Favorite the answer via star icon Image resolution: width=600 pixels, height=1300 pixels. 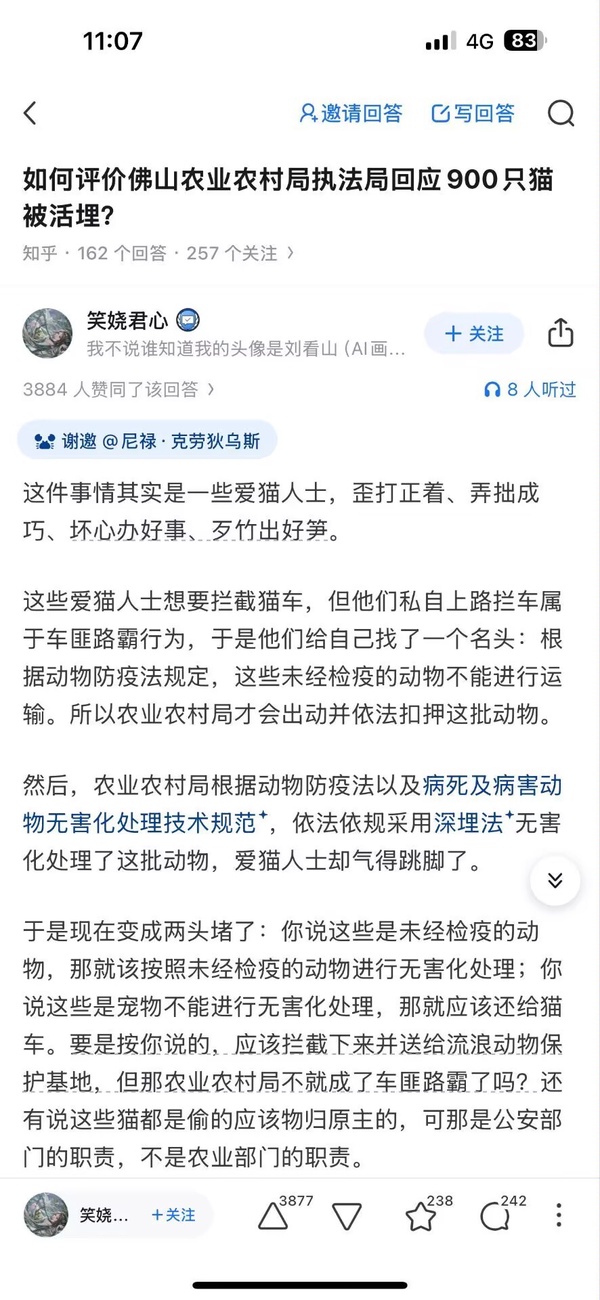[421, 1215]
